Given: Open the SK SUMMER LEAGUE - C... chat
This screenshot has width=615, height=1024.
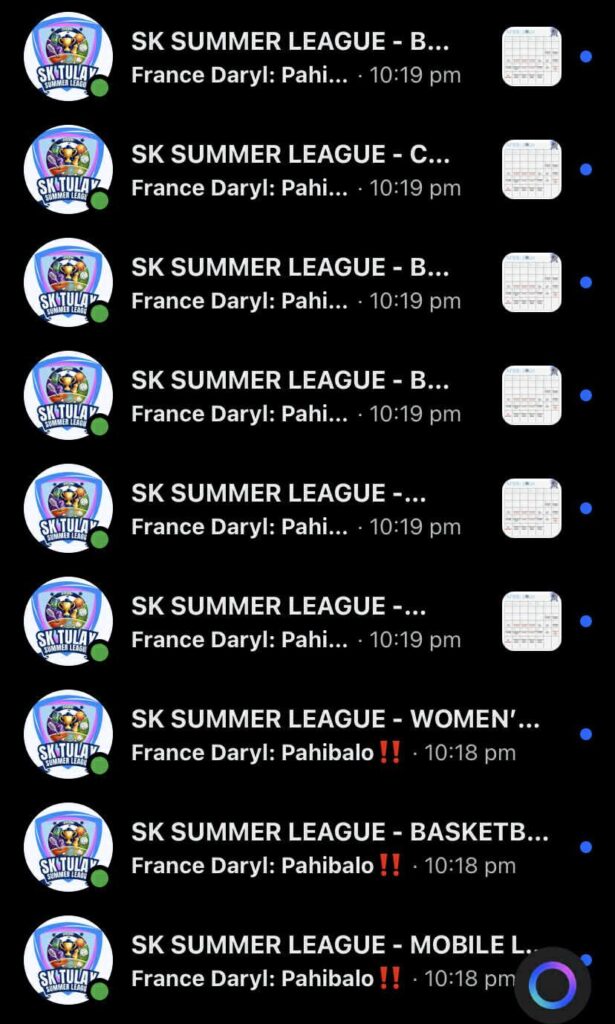Looking at the screenshot, I should [290, 170].
